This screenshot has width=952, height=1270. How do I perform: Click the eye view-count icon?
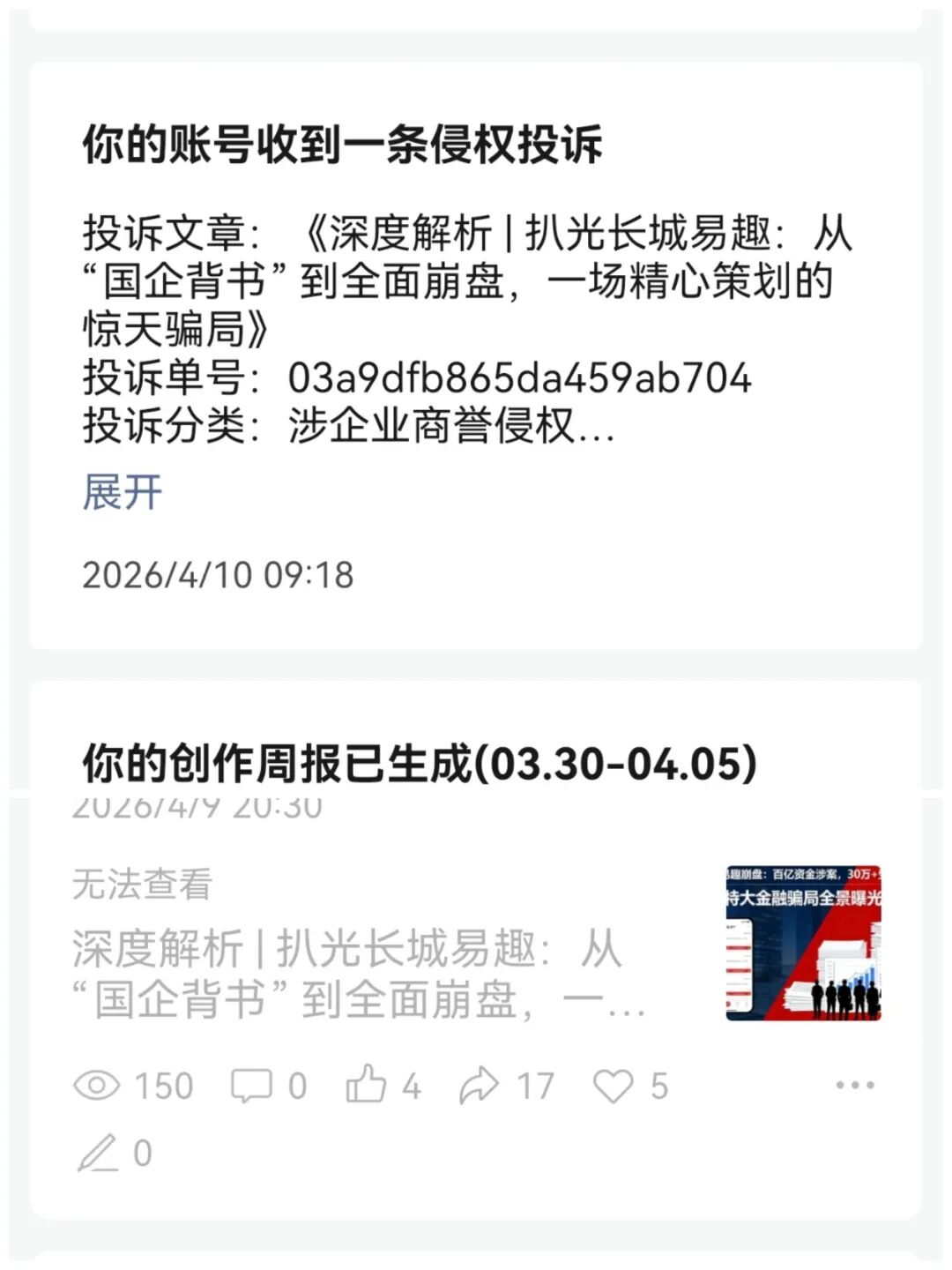point(100,1087)
